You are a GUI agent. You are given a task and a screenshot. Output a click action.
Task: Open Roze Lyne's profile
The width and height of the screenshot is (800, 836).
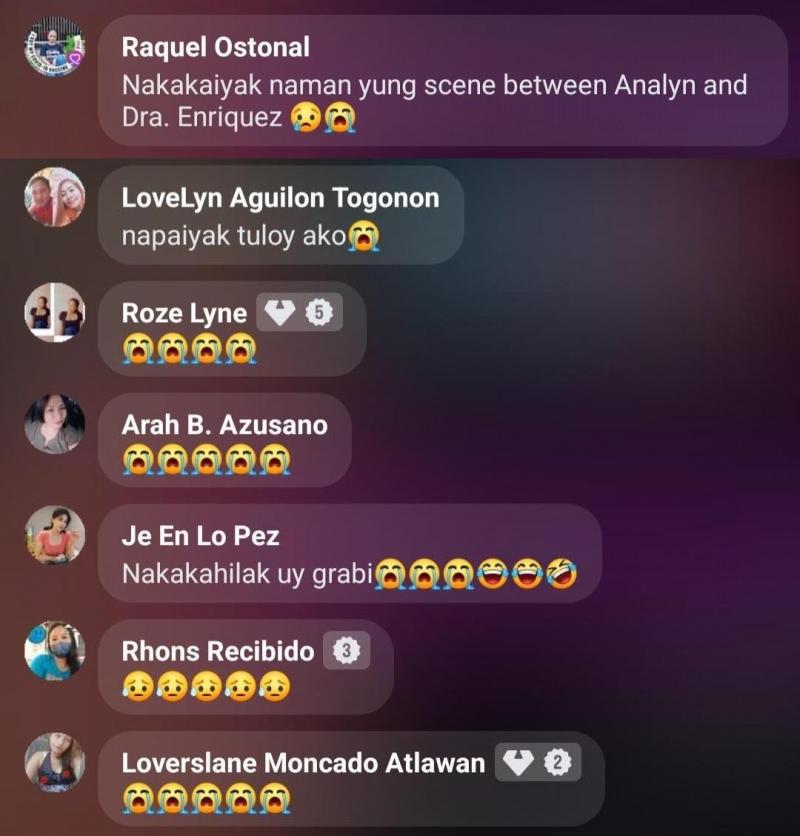pyautogui.click(x=184, y=313)
